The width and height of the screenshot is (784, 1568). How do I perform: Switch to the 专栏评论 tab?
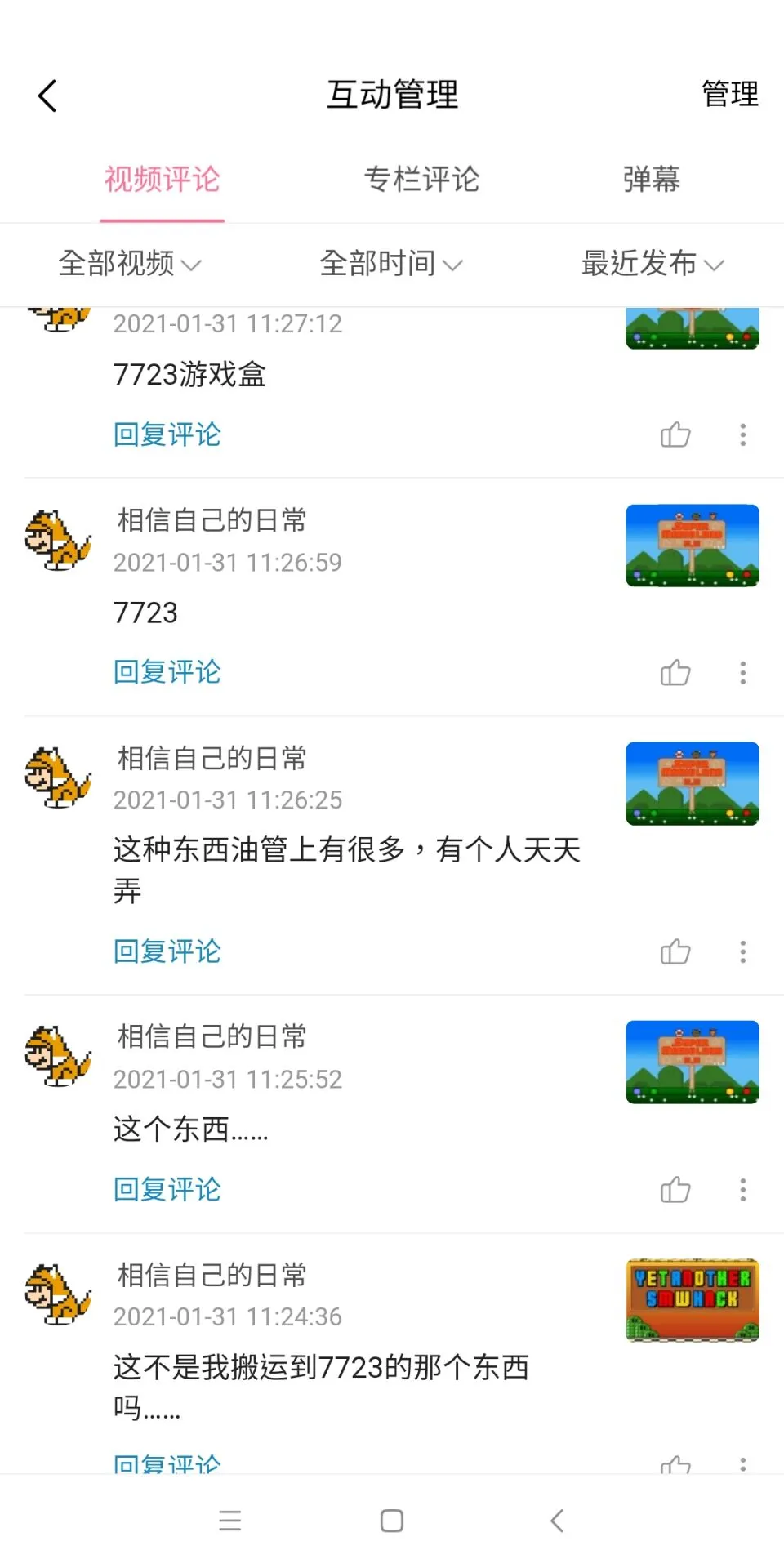click(421, 180)
